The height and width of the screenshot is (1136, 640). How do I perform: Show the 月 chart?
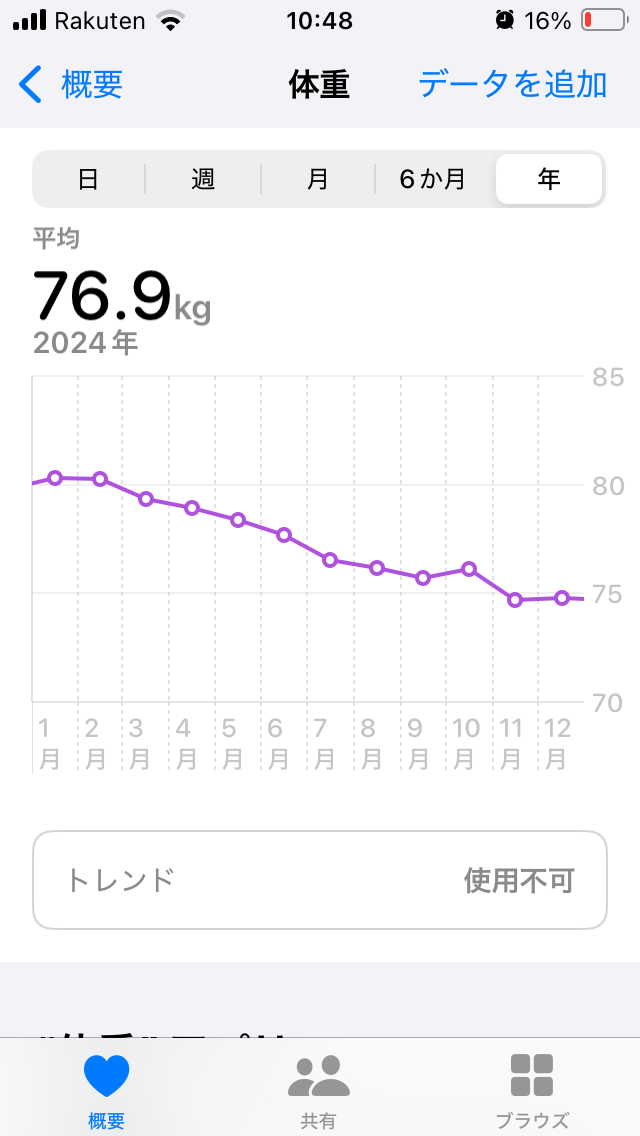click(x=318, y=180)
